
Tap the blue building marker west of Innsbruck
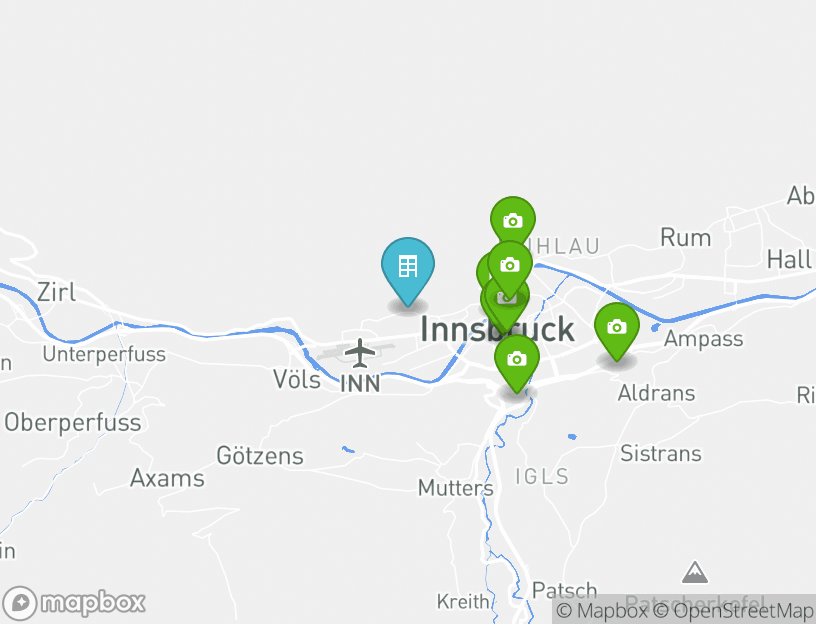coord(408,267)
